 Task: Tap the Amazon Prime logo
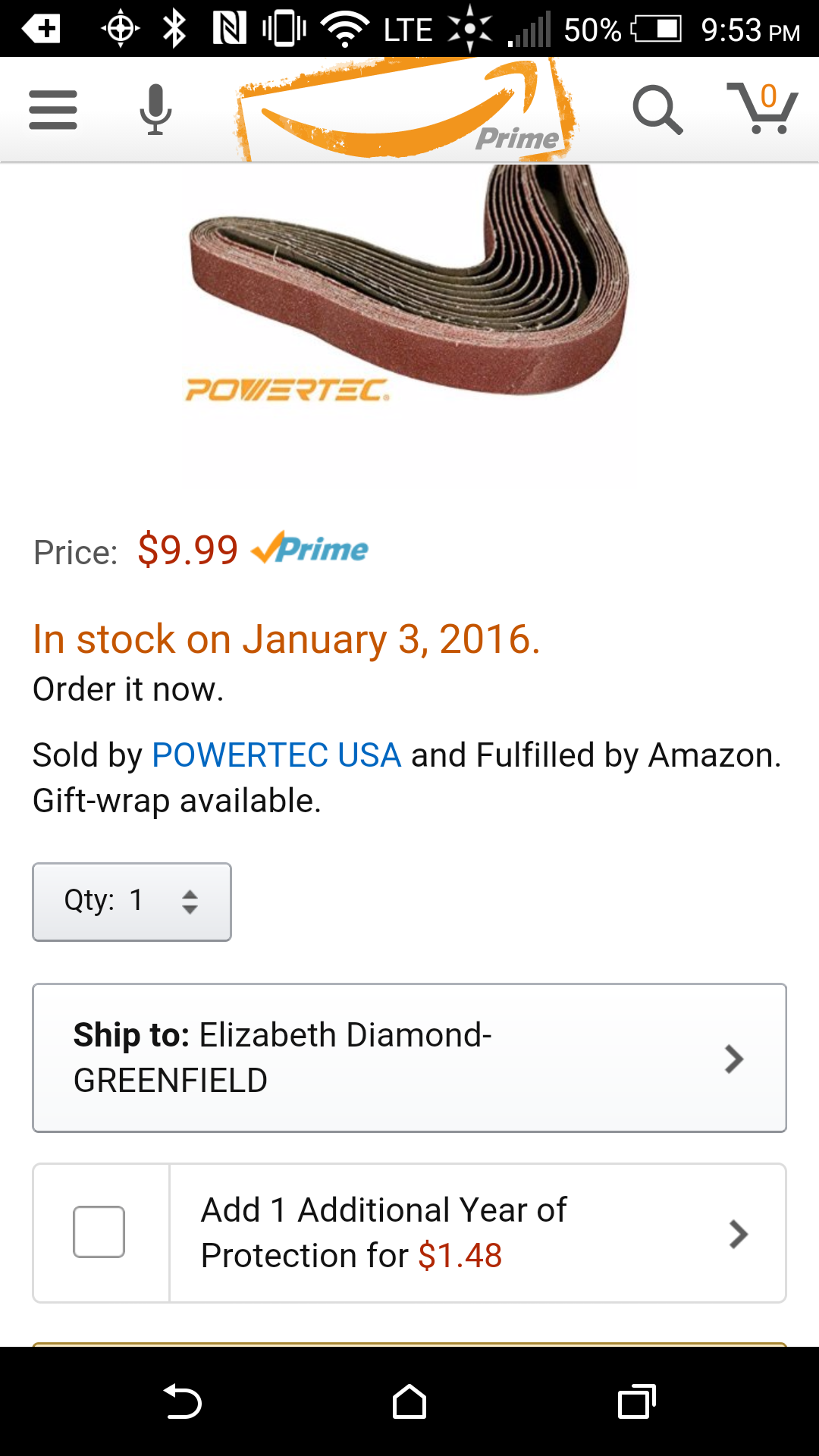pos(406,110)
